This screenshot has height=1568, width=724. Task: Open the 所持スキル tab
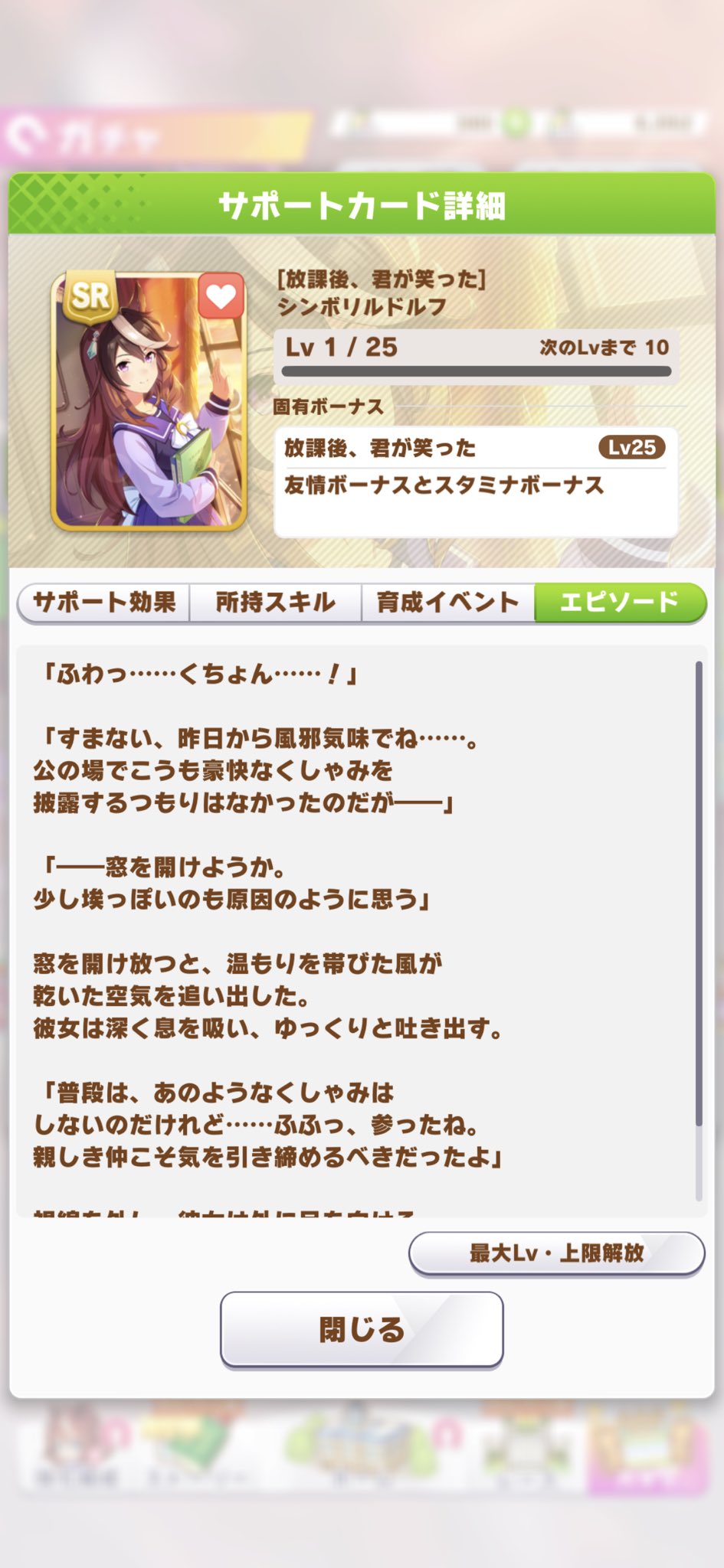pos(275,603)
